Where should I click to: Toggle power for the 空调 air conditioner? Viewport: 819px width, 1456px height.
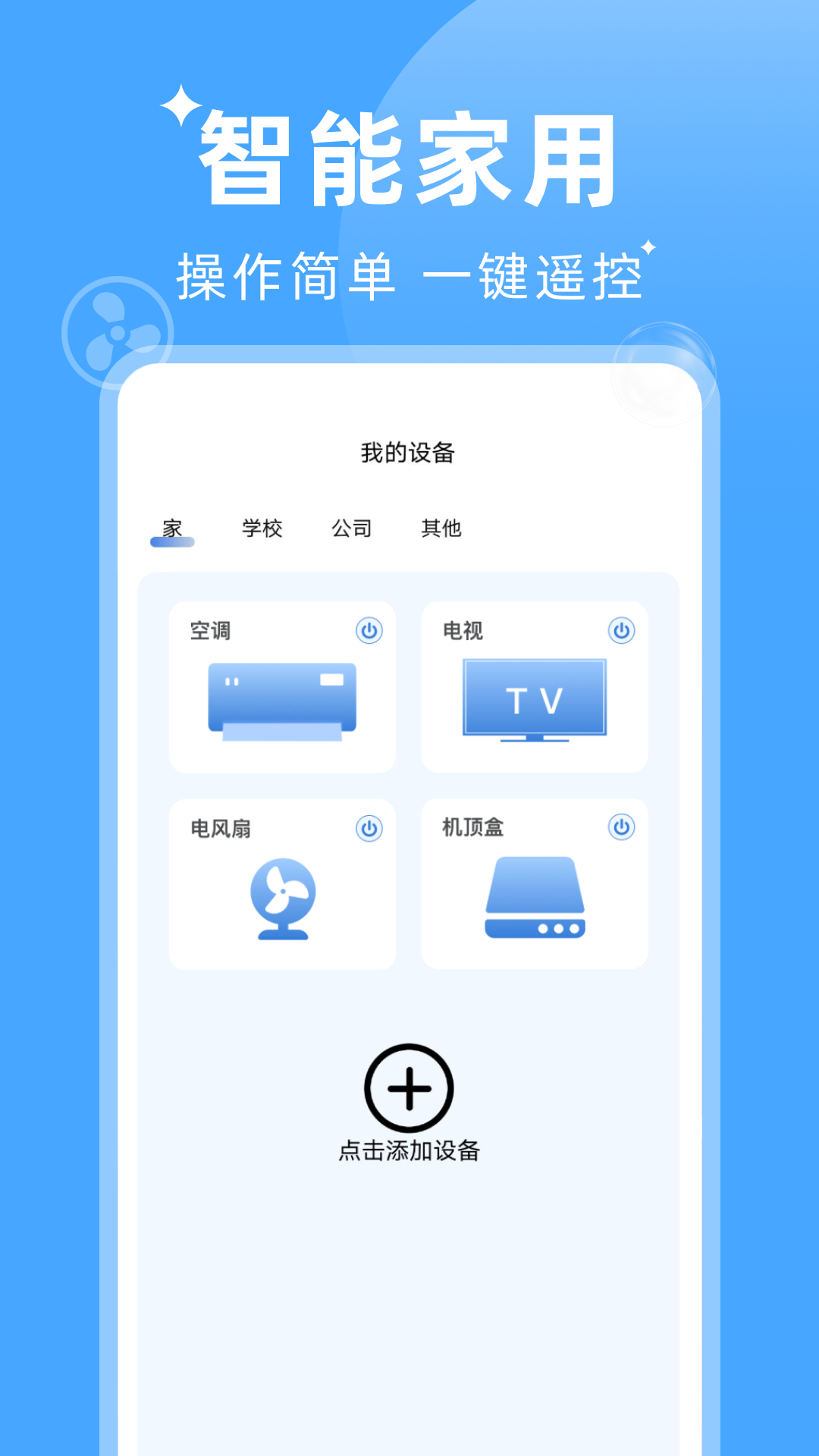point(371,629)
